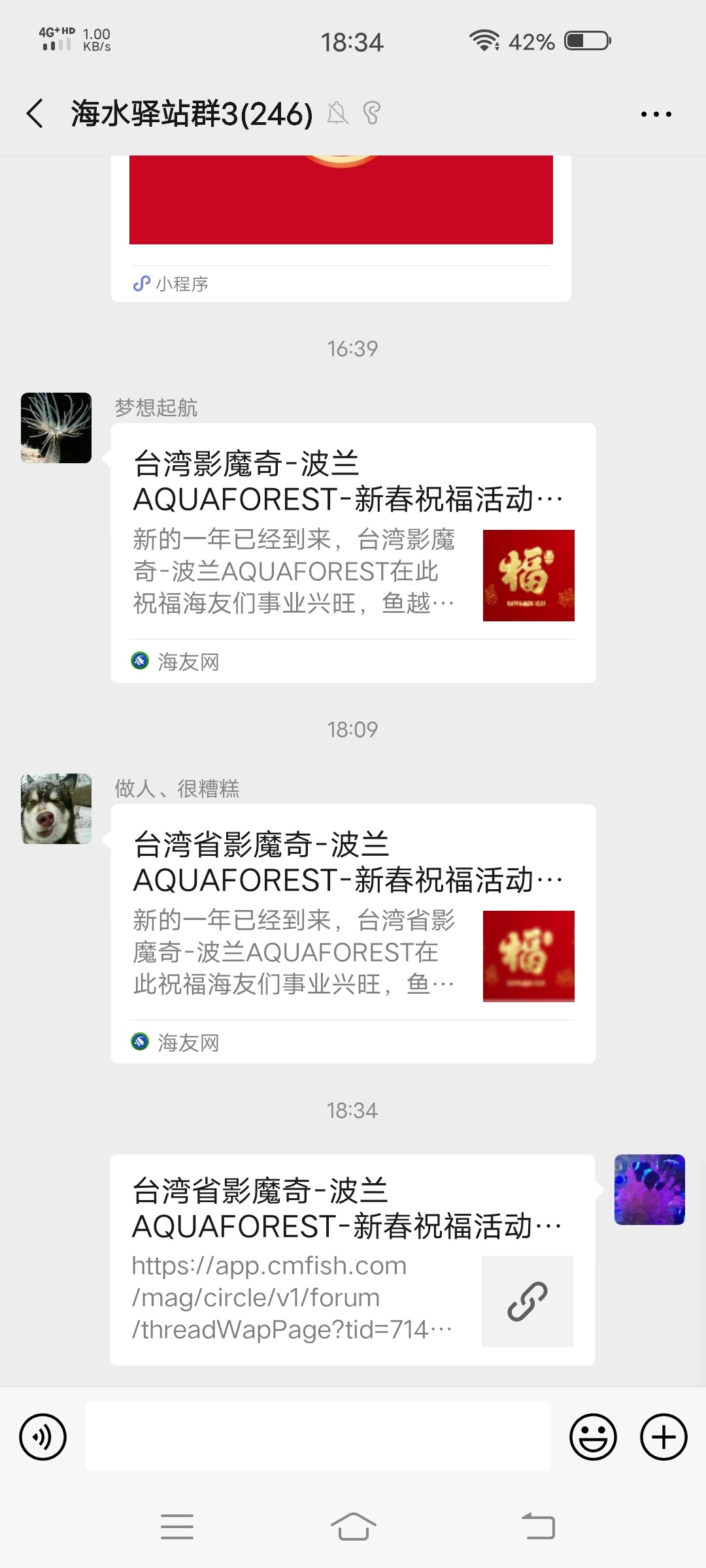Tap my own purple avatar

649,1190
